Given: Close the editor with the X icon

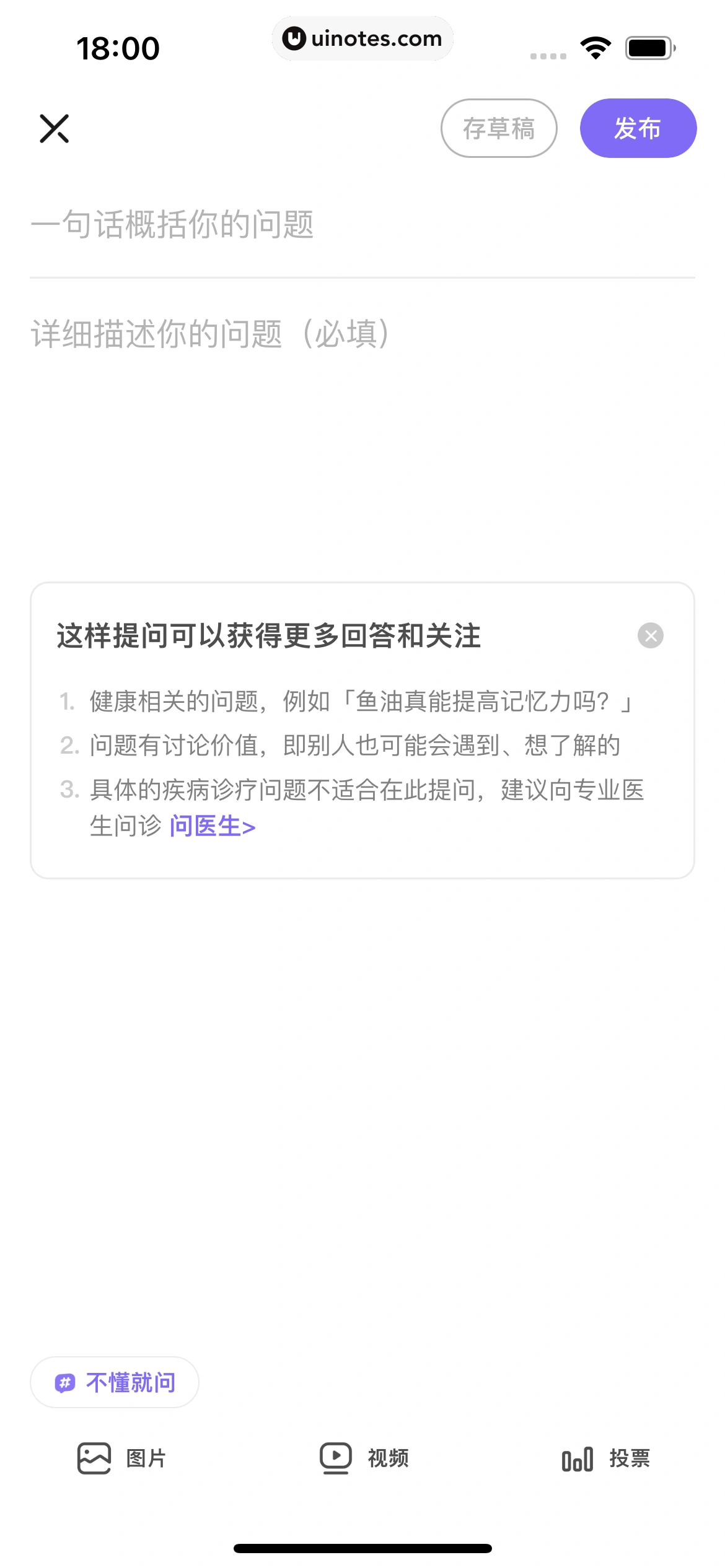Looking at the screenshot, I should 53,128.
